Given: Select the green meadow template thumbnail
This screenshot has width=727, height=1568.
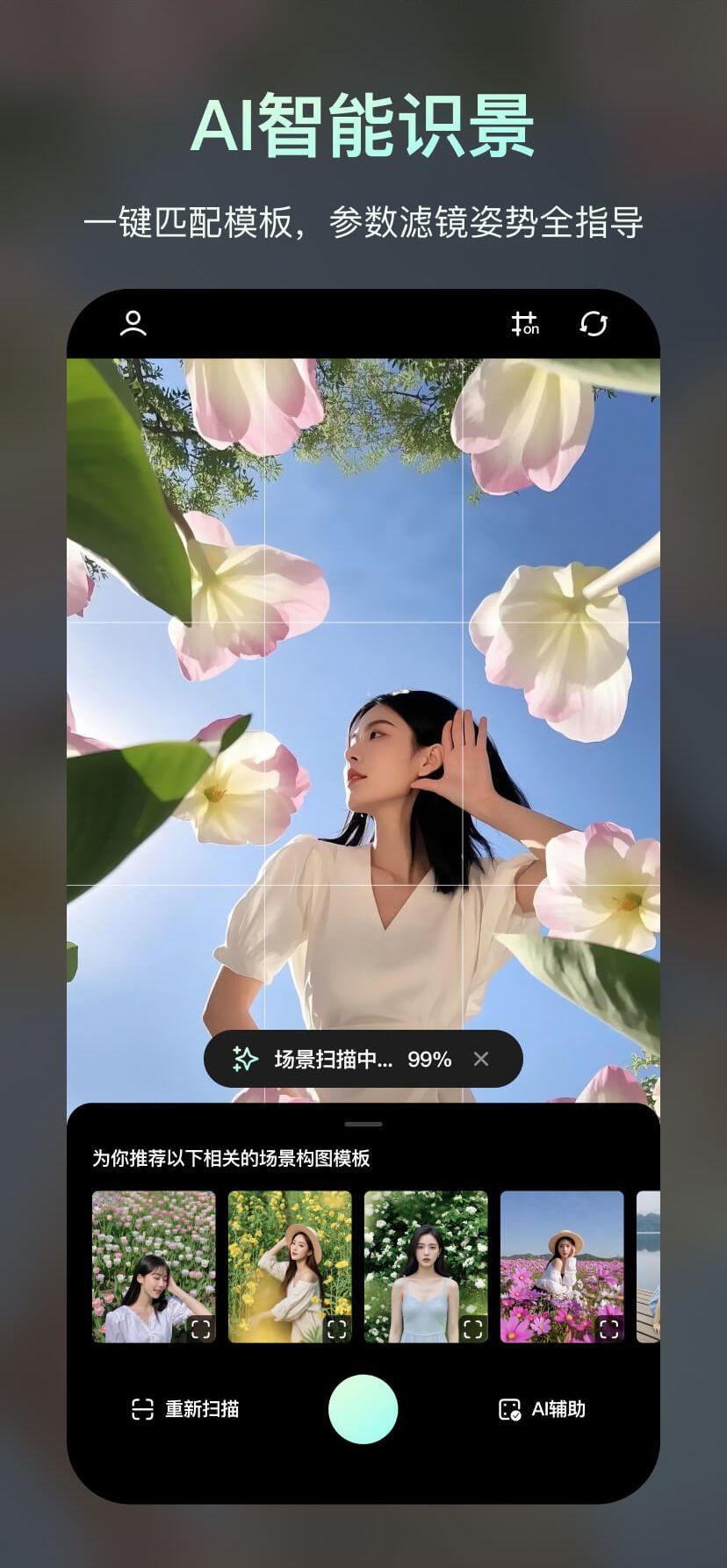Looking at the screenshot, I should point(425,1267).
